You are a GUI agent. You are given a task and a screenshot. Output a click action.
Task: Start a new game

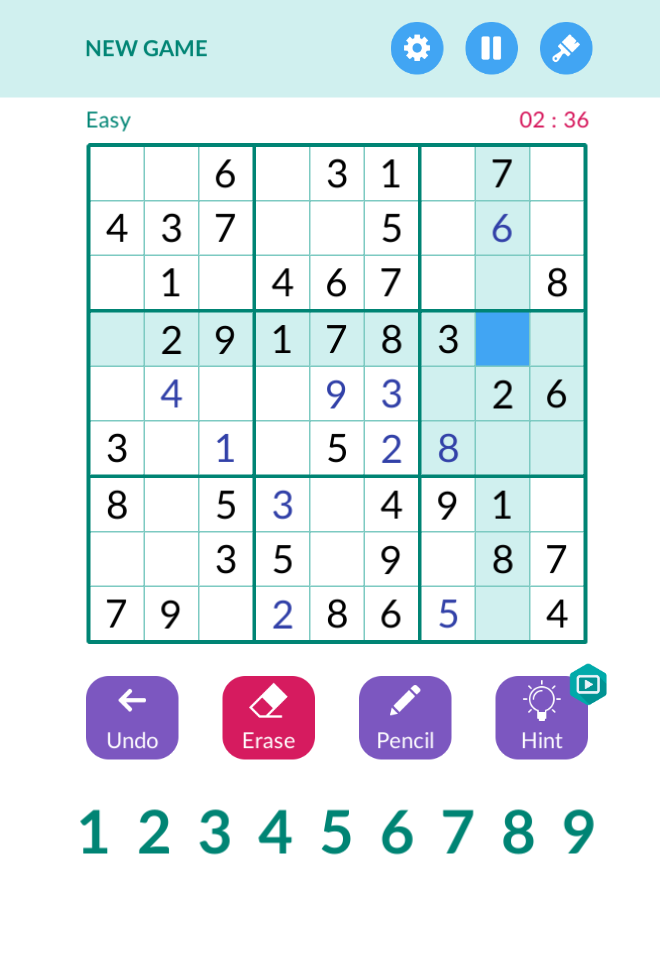point(146,48)
